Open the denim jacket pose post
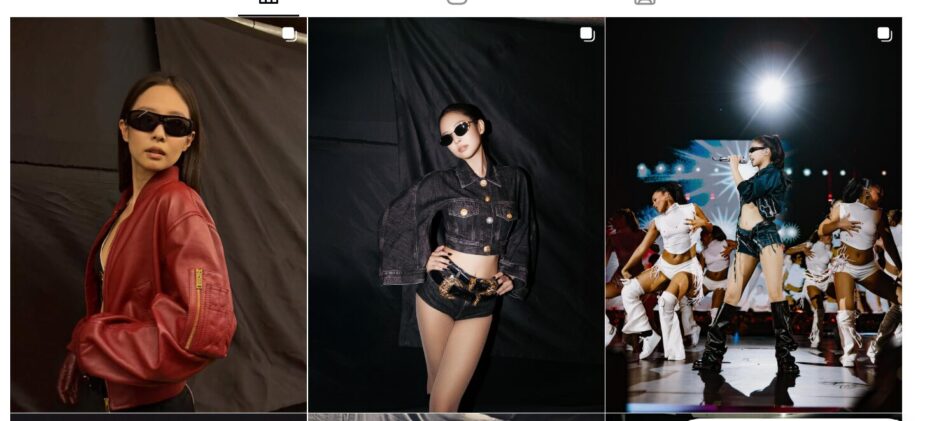Viewport: 925px width, 421px height. pos(456,214)
